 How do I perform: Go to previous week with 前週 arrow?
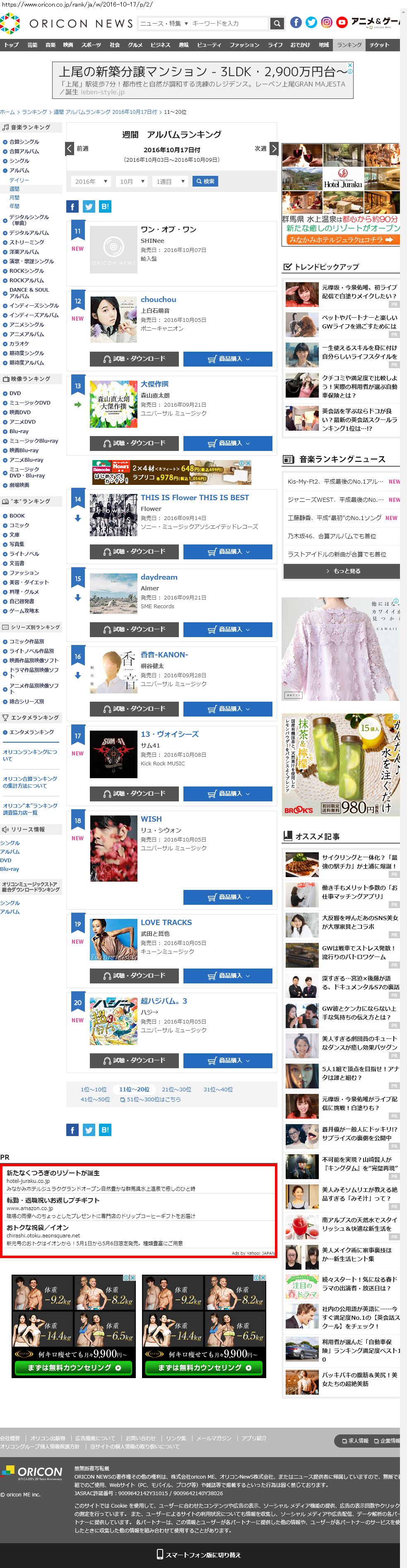(x=70, y=149)
